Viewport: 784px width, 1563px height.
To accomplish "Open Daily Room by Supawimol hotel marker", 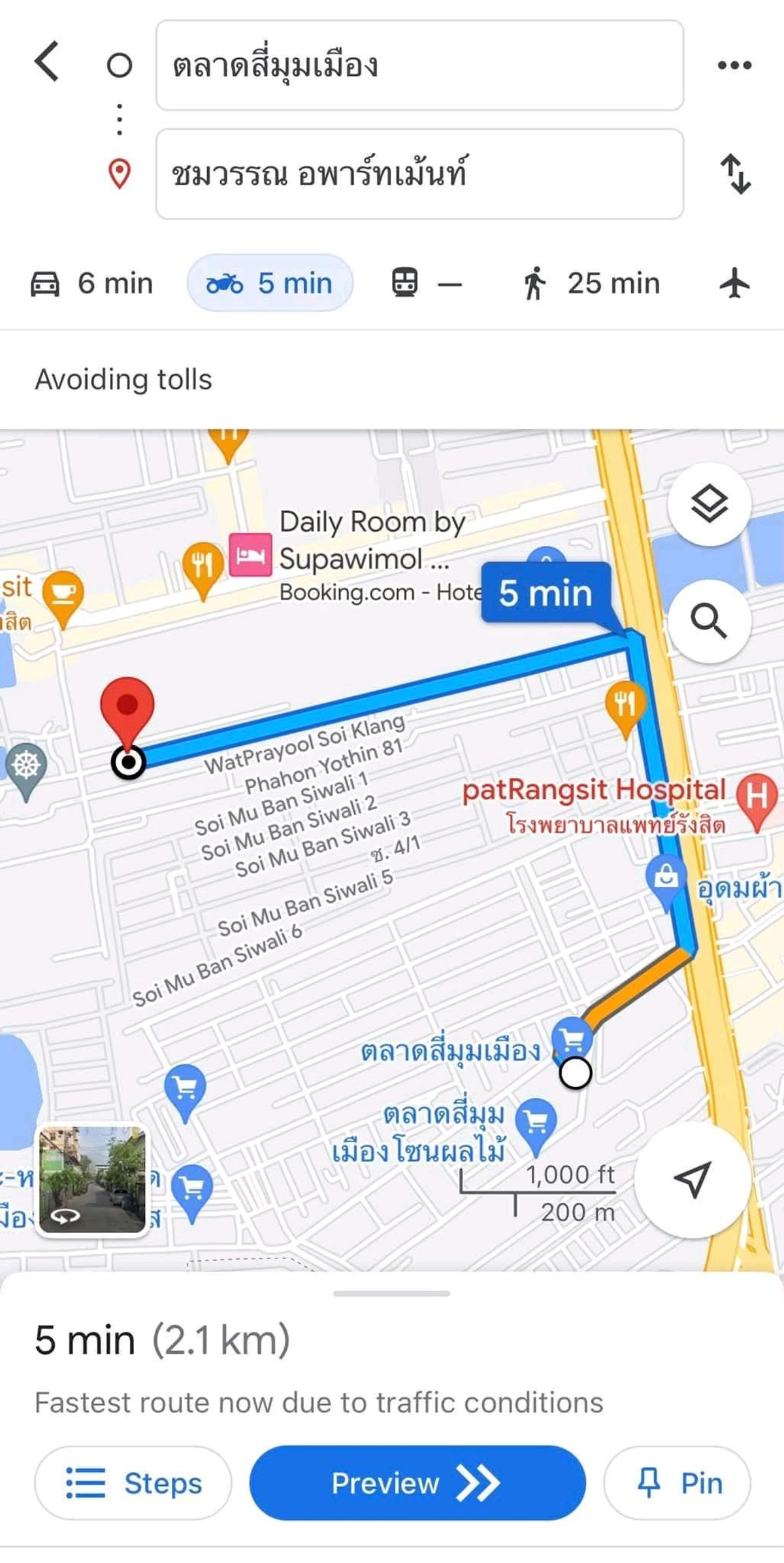I will point(250,555).
